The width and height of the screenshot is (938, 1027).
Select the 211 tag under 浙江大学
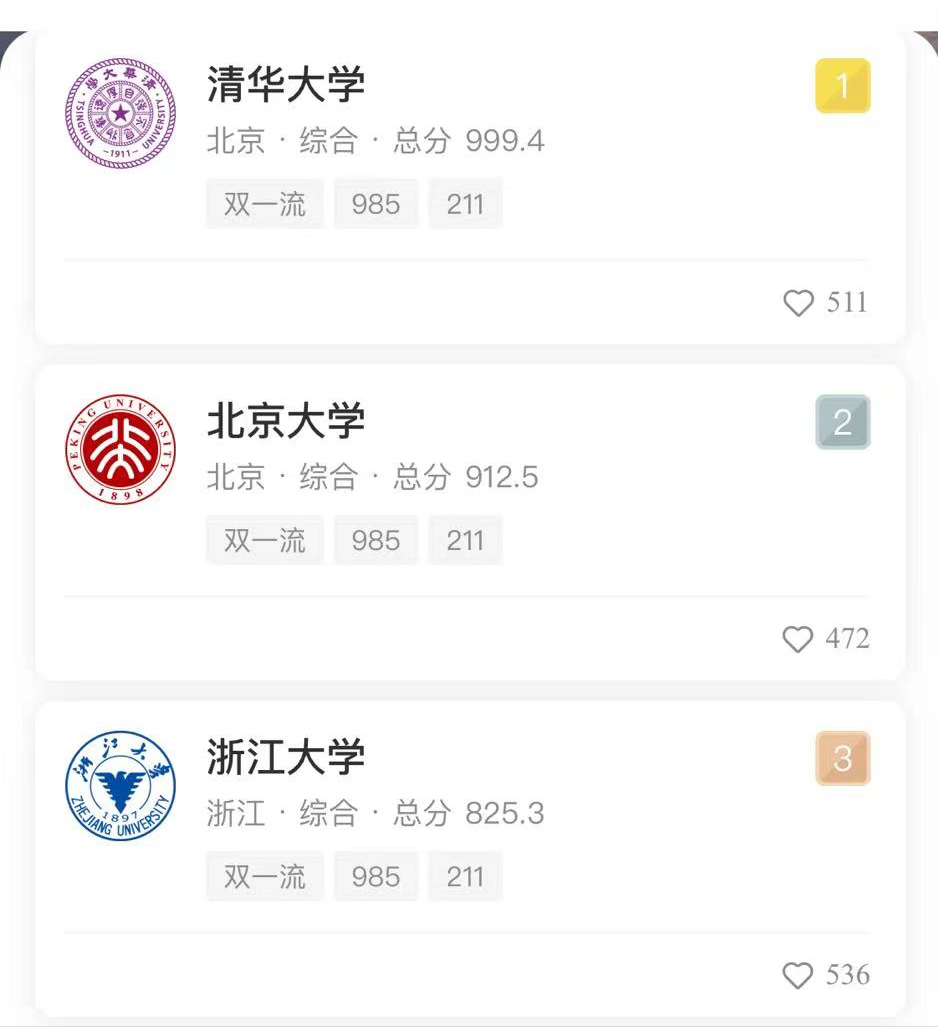tap(465, 876)
